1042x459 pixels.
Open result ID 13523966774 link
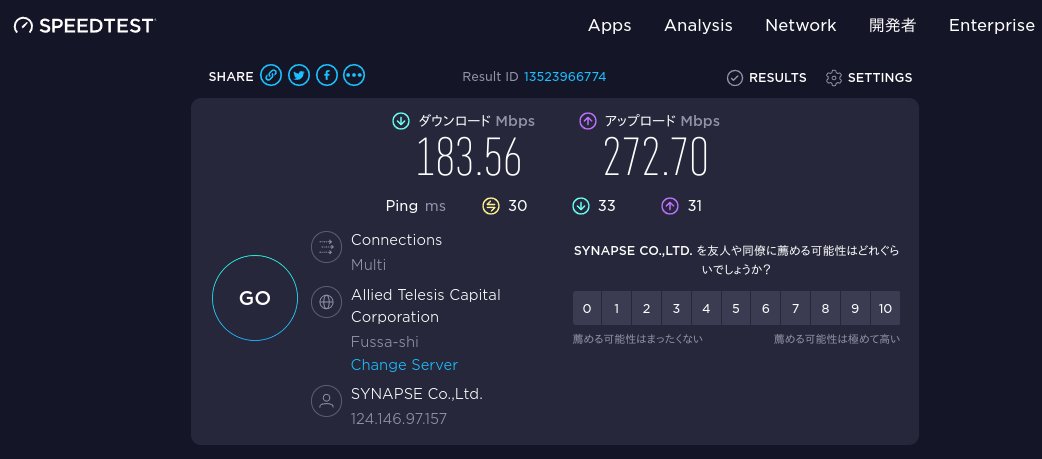point(564,77)
